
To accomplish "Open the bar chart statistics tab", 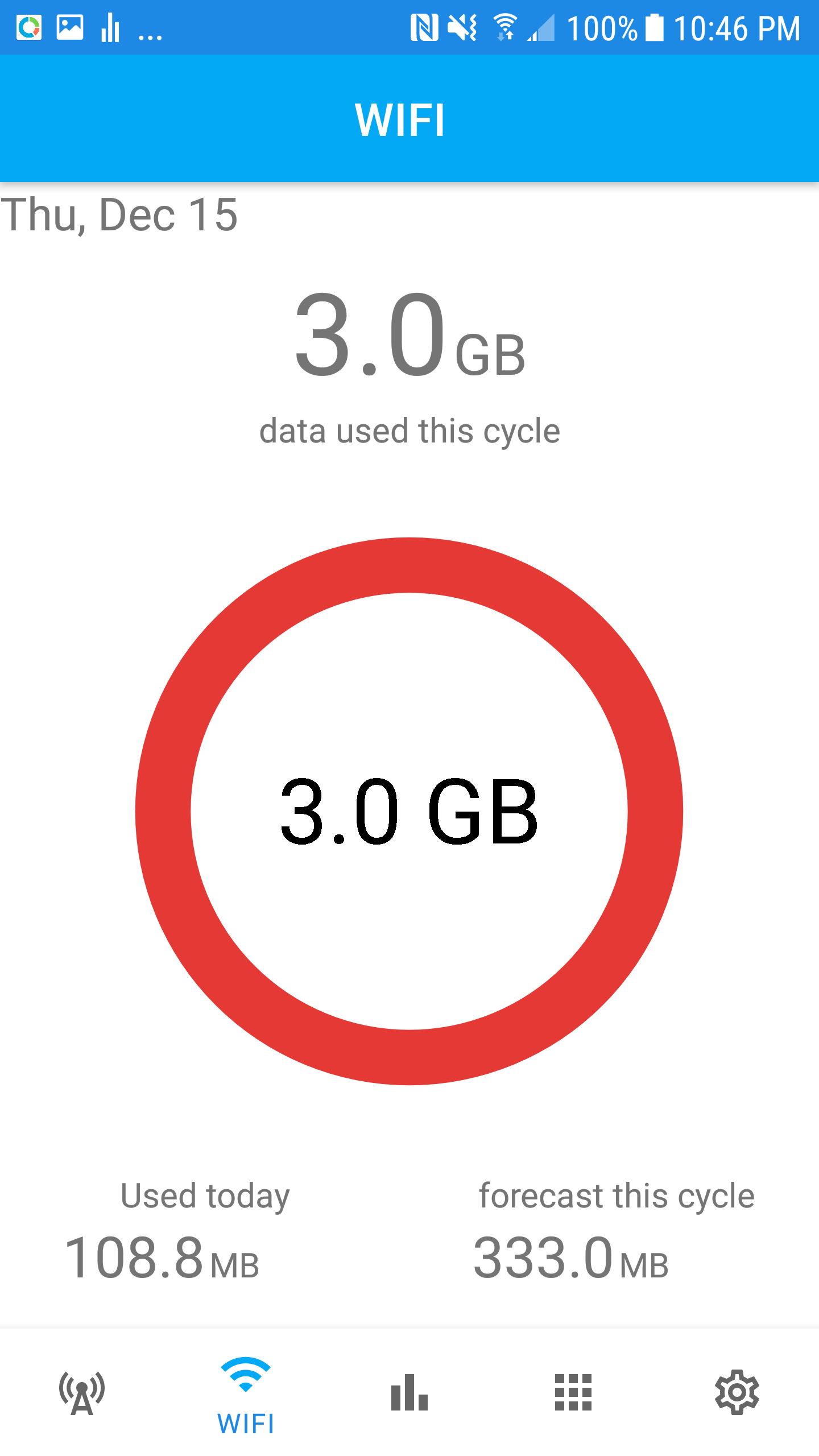I will [x=409, y=1392].
